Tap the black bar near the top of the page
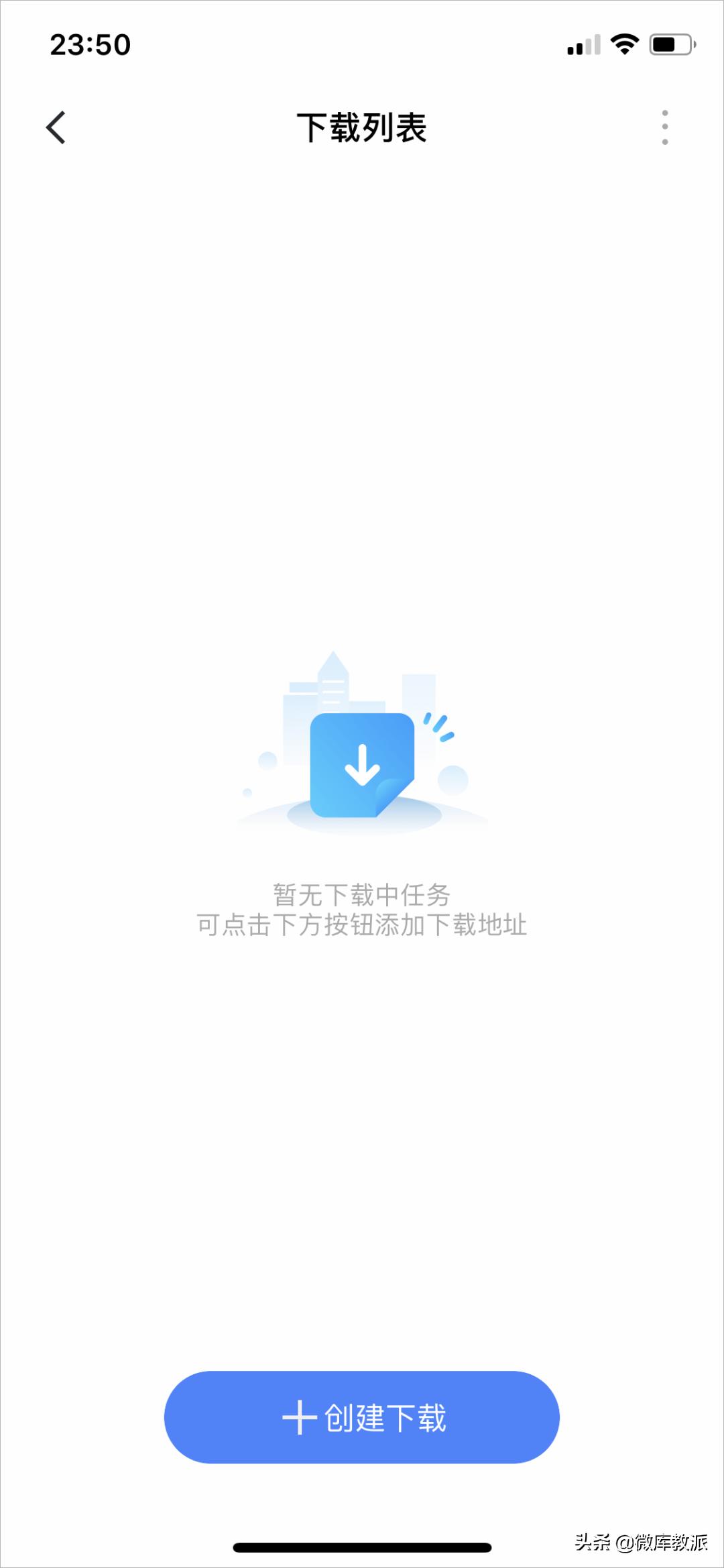The height and width of the screenshot is (1568, 724). point(362,308)
